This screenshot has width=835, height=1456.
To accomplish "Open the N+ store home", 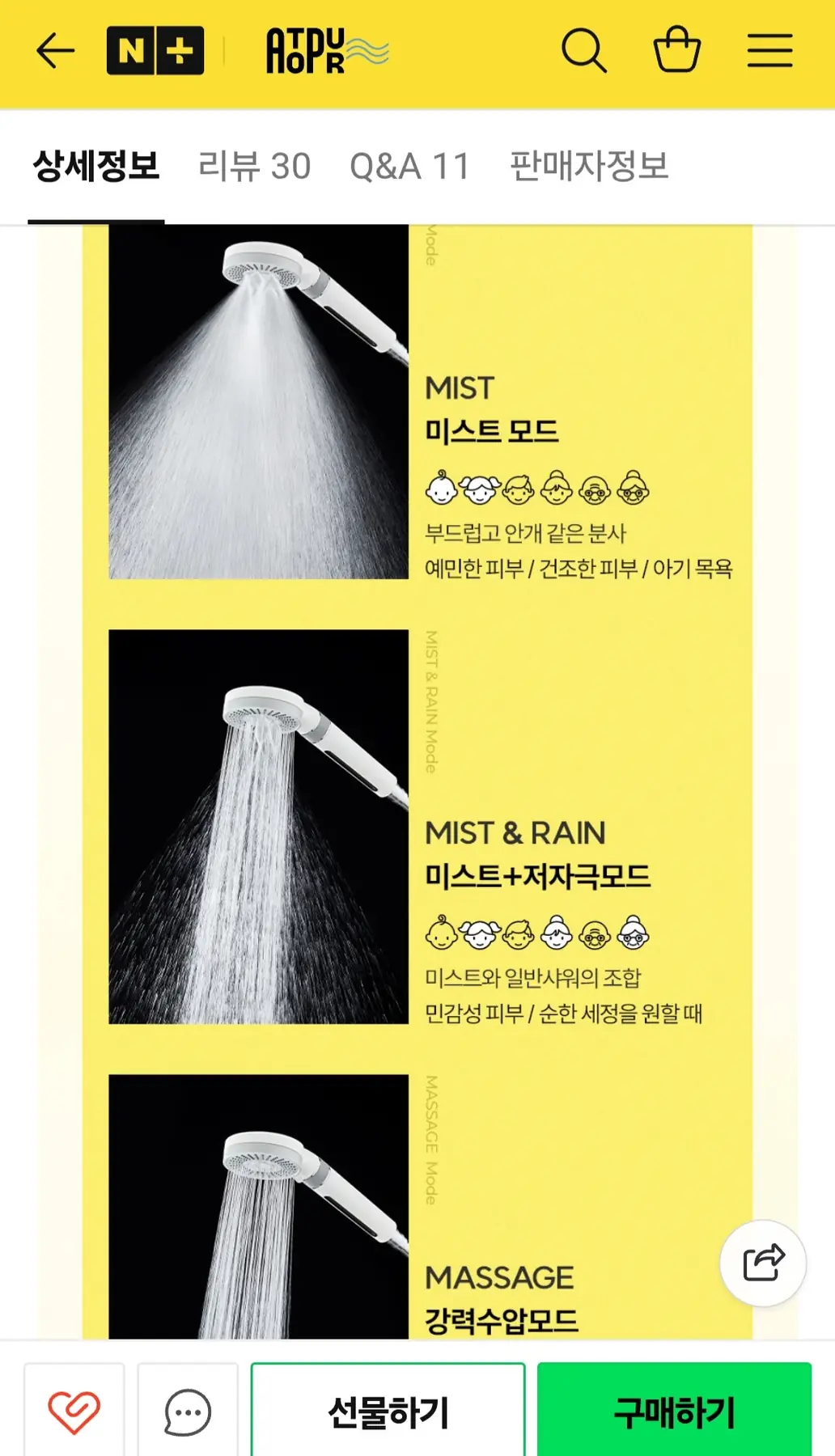I will [x=155, y=51].
